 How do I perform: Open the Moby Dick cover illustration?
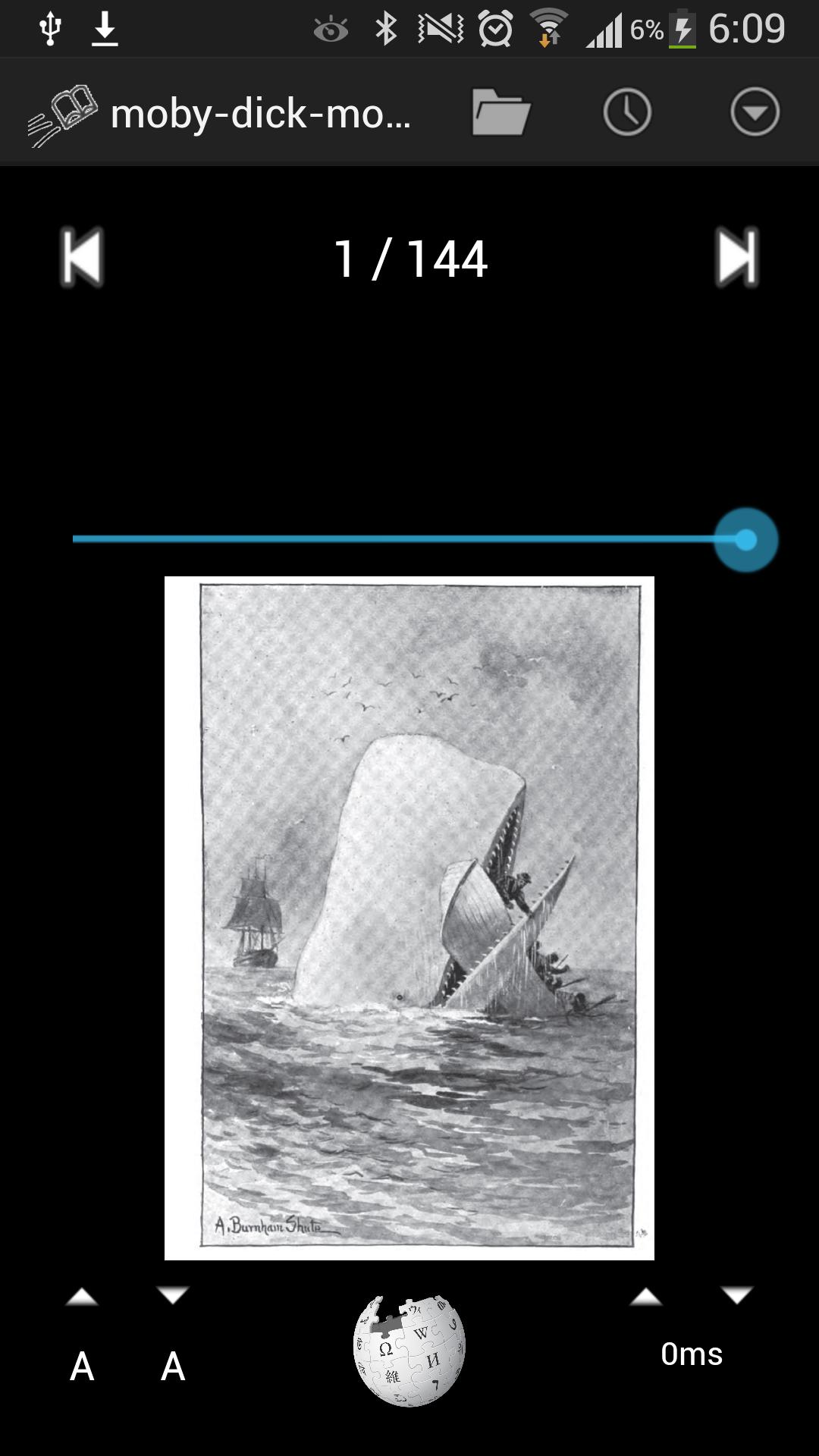[x=409, y=918]
